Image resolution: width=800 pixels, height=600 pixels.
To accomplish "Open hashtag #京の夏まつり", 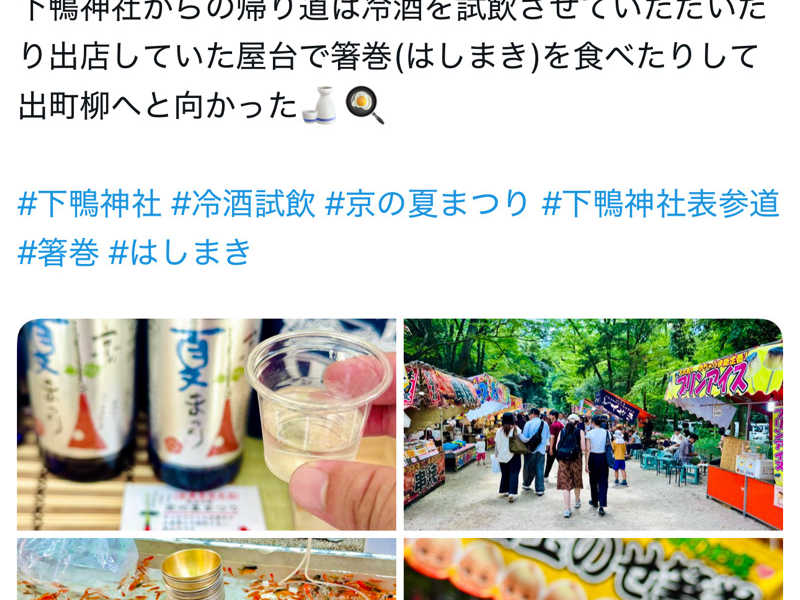I will click(x=427, y=203).
